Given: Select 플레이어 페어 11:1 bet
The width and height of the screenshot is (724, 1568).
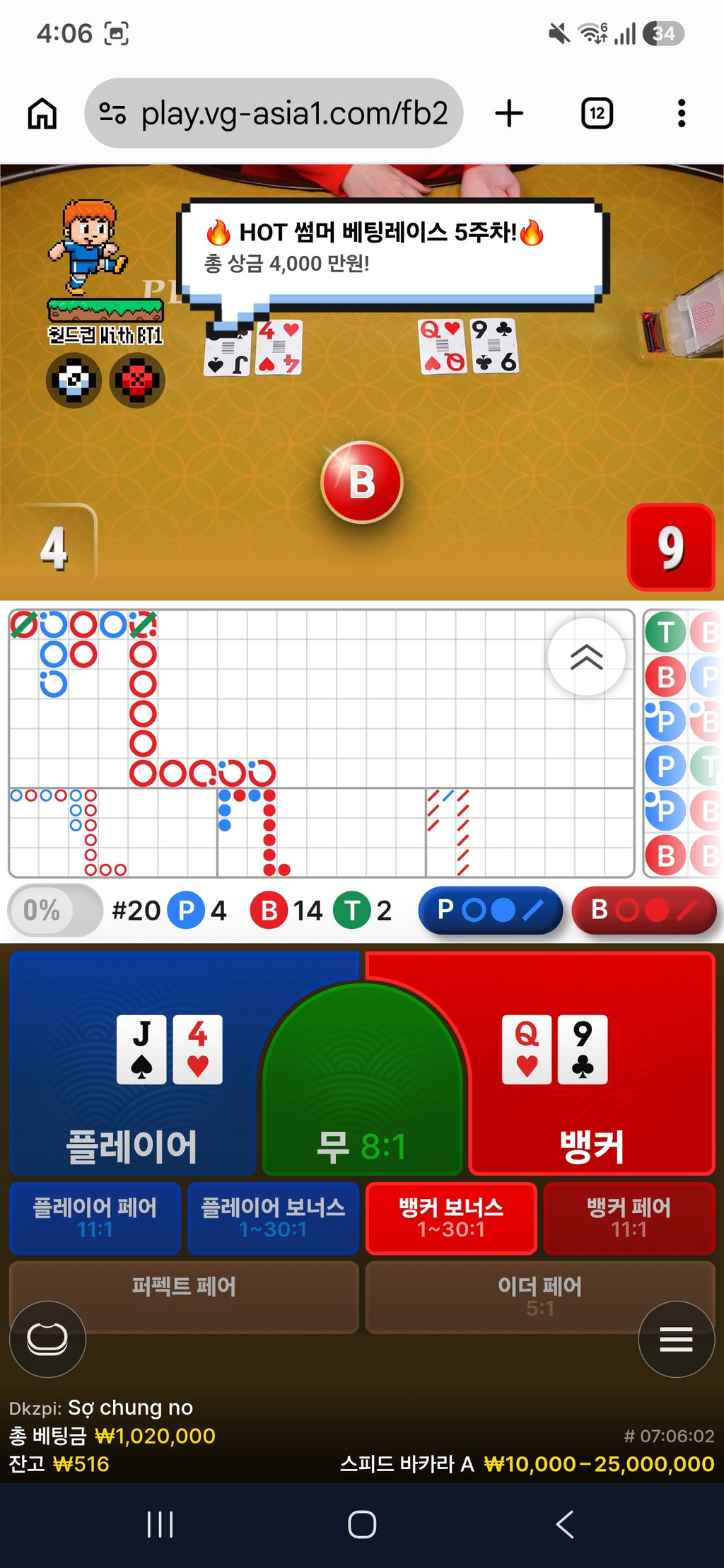Looking at the screenshot, I should tap(95, 1218).
